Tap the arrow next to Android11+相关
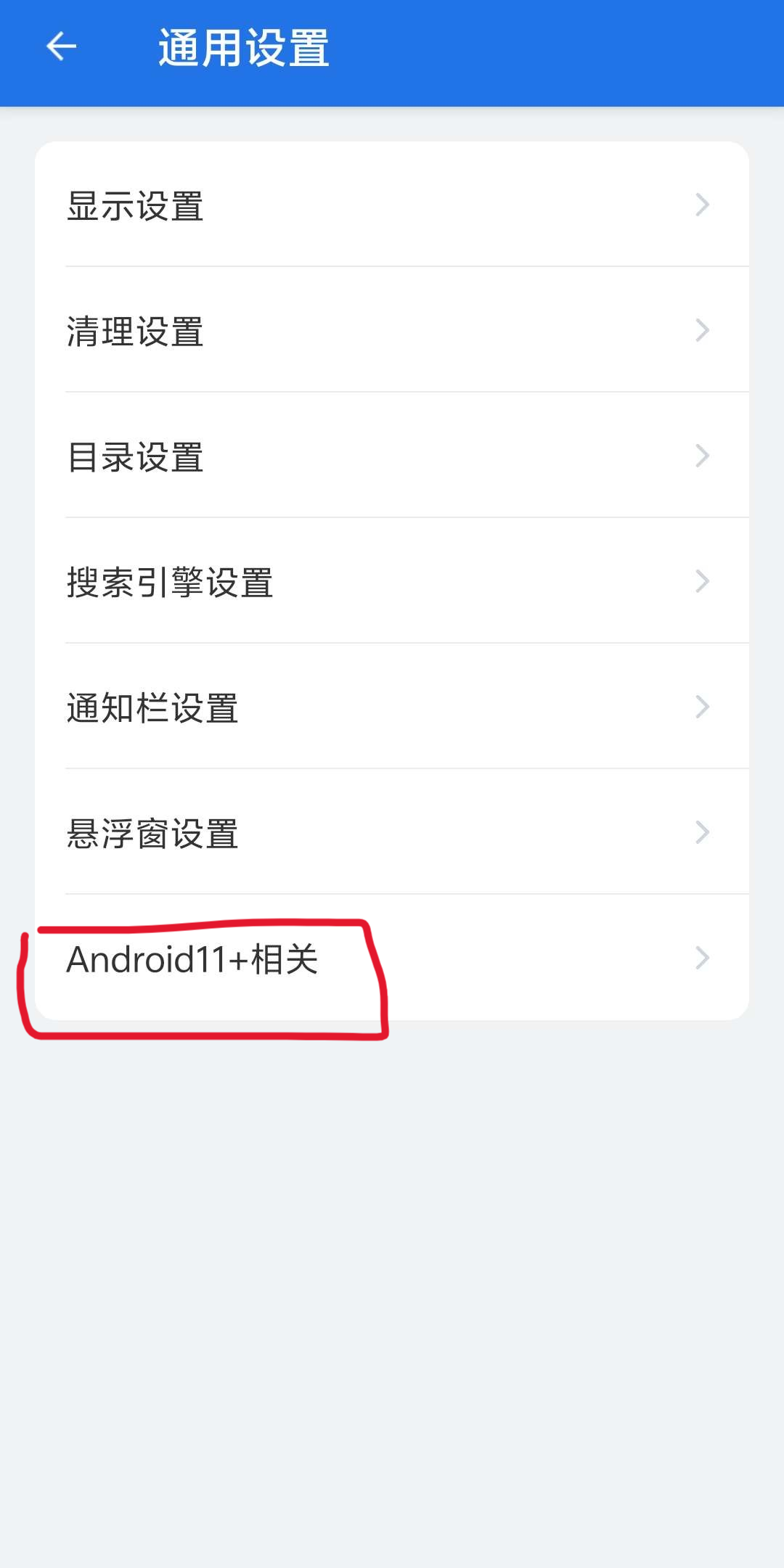 (701, 958)
